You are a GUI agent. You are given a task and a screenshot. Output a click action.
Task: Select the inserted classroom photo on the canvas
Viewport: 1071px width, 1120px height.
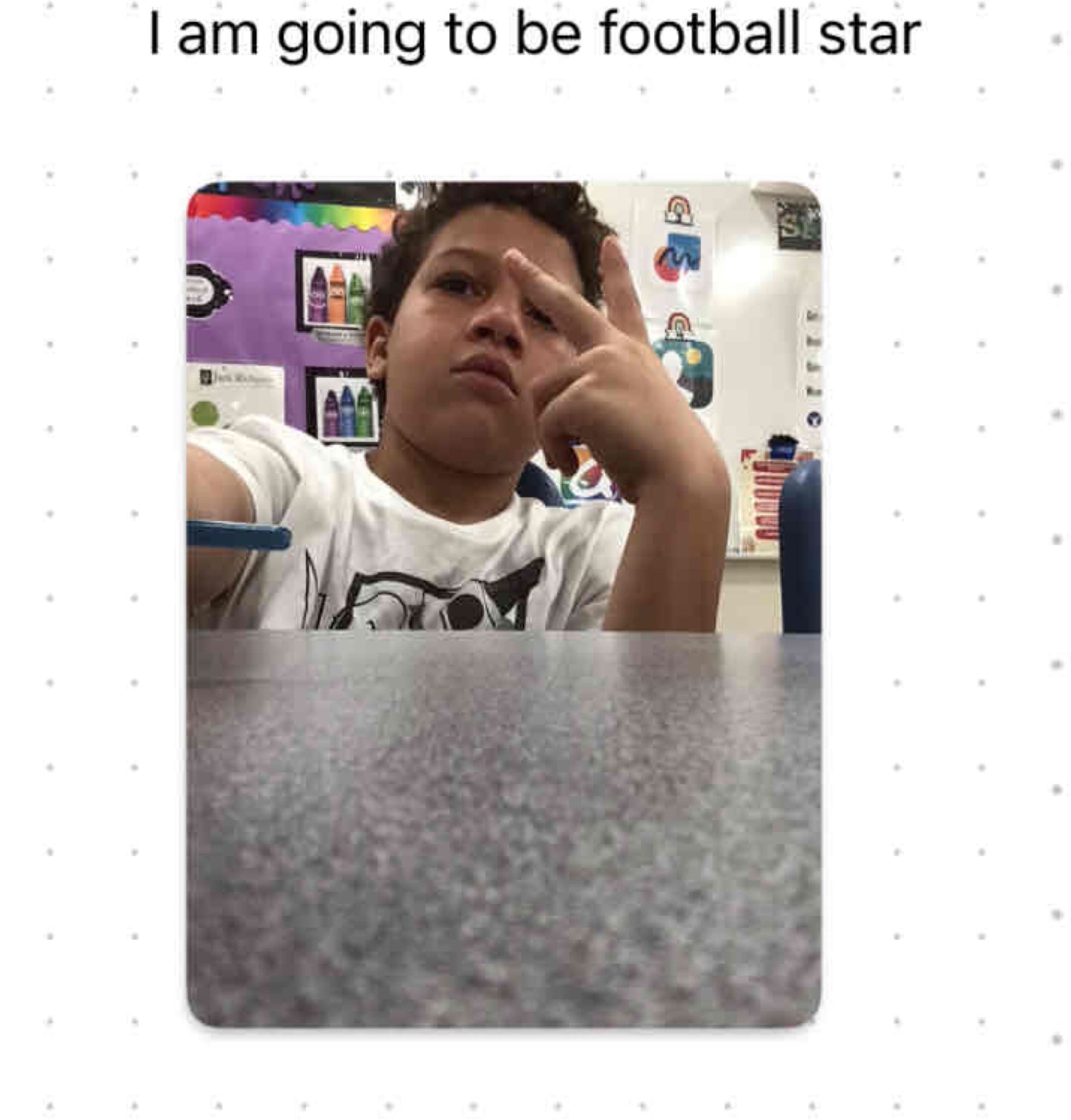[504, 604]
